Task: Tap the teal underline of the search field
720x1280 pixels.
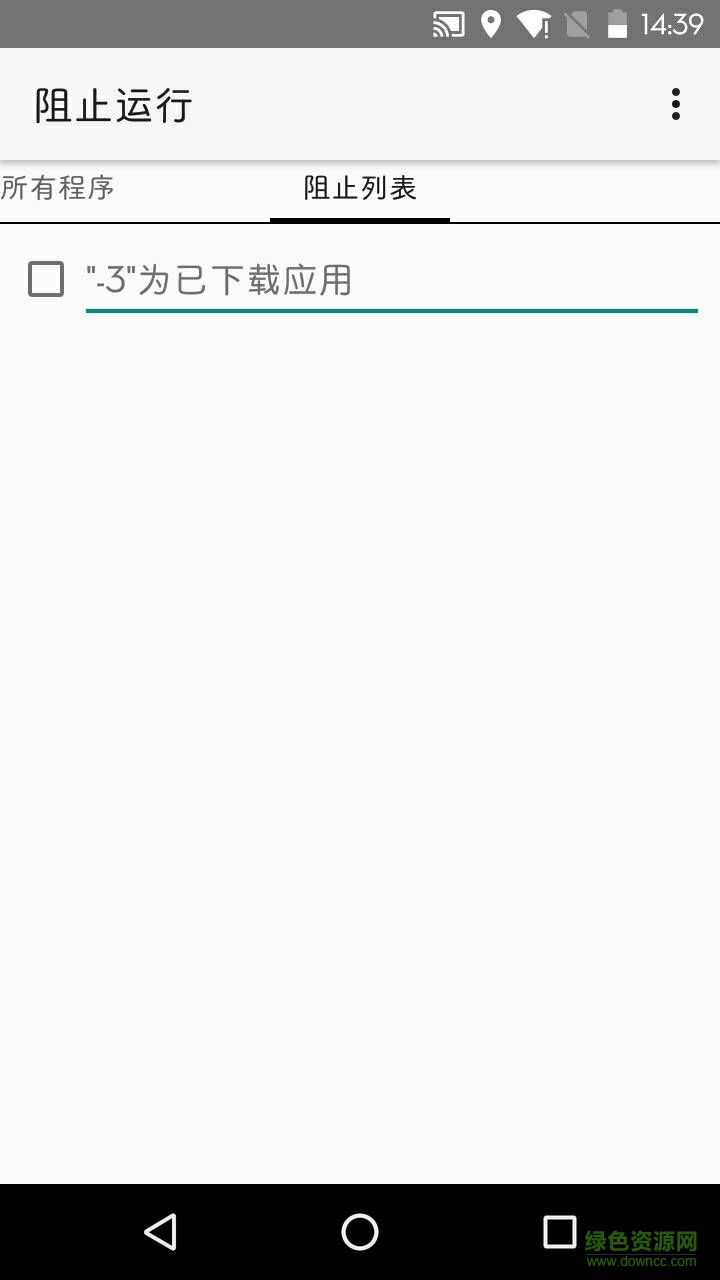Action: tap(390, 312)
